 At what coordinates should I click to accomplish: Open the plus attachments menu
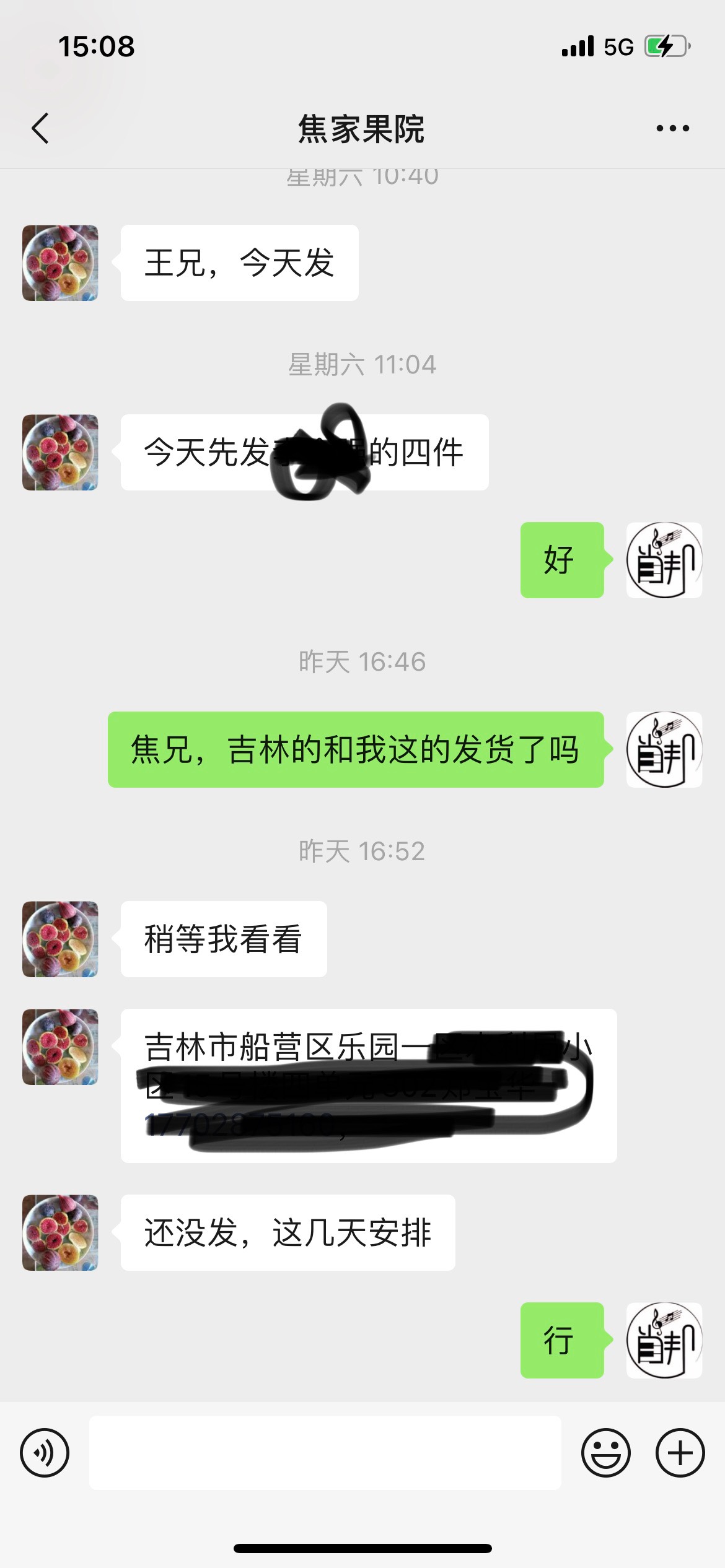[x=680, y=1452]
